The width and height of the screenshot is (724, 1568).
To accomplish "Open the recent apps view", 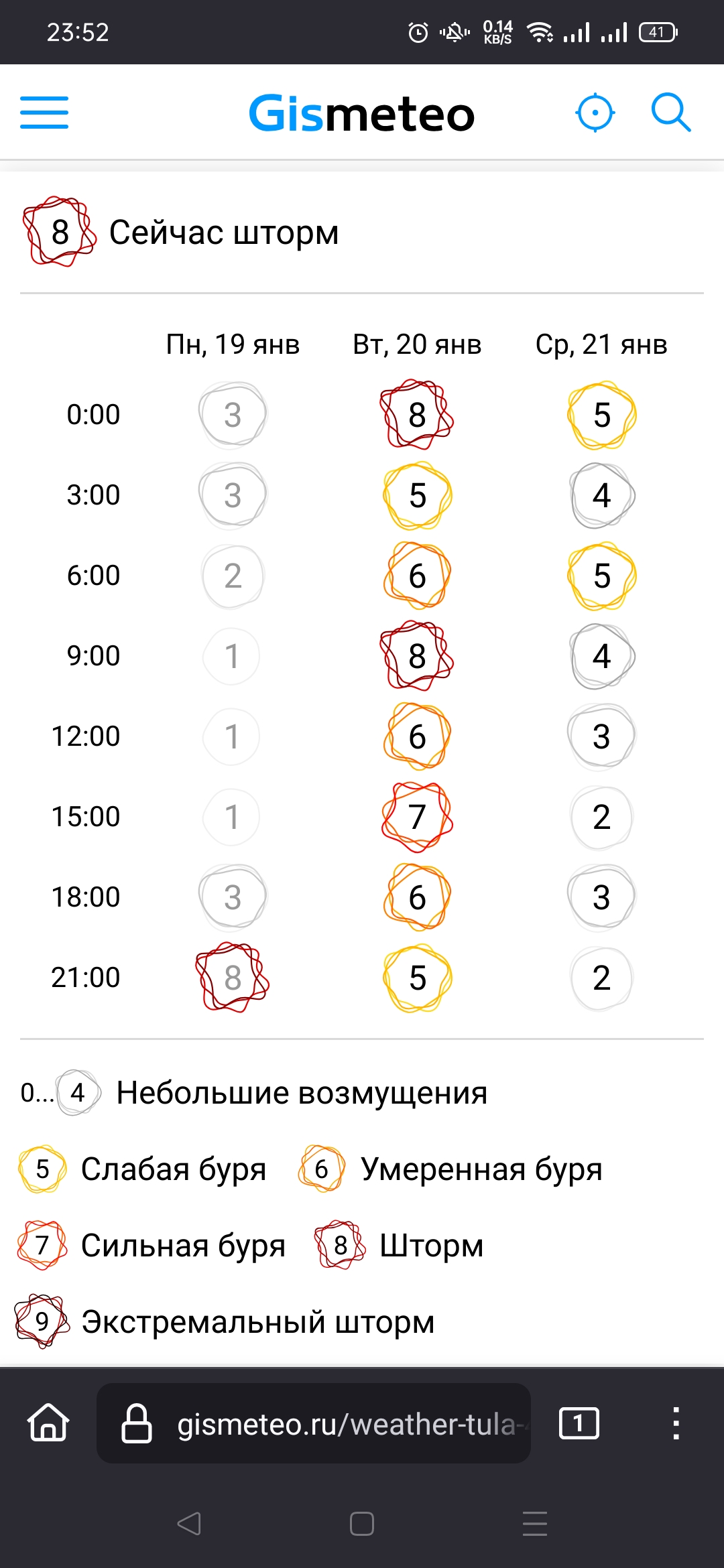I will pos(534,1523).
